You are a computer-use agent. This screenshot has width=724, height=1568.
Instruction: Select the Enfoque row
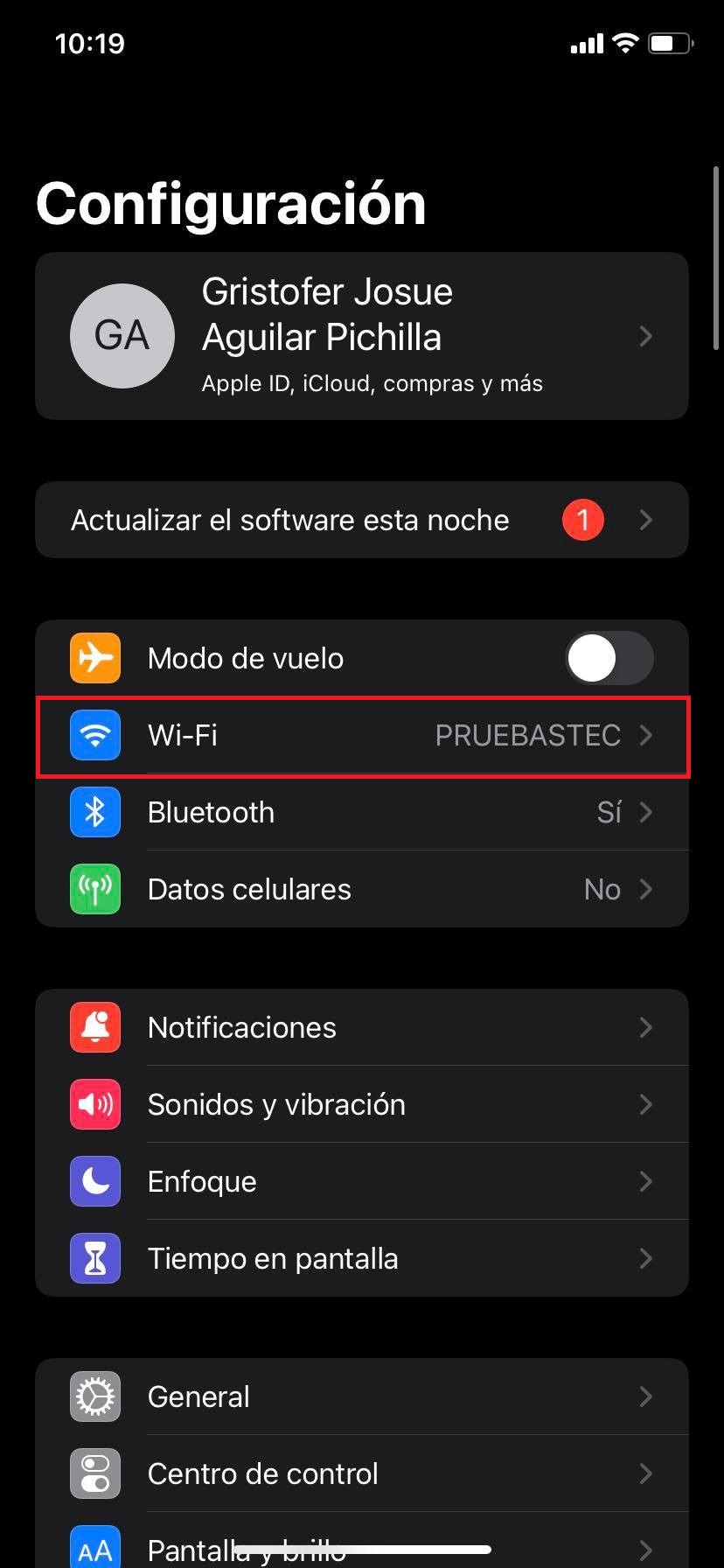click(361, 1181)
